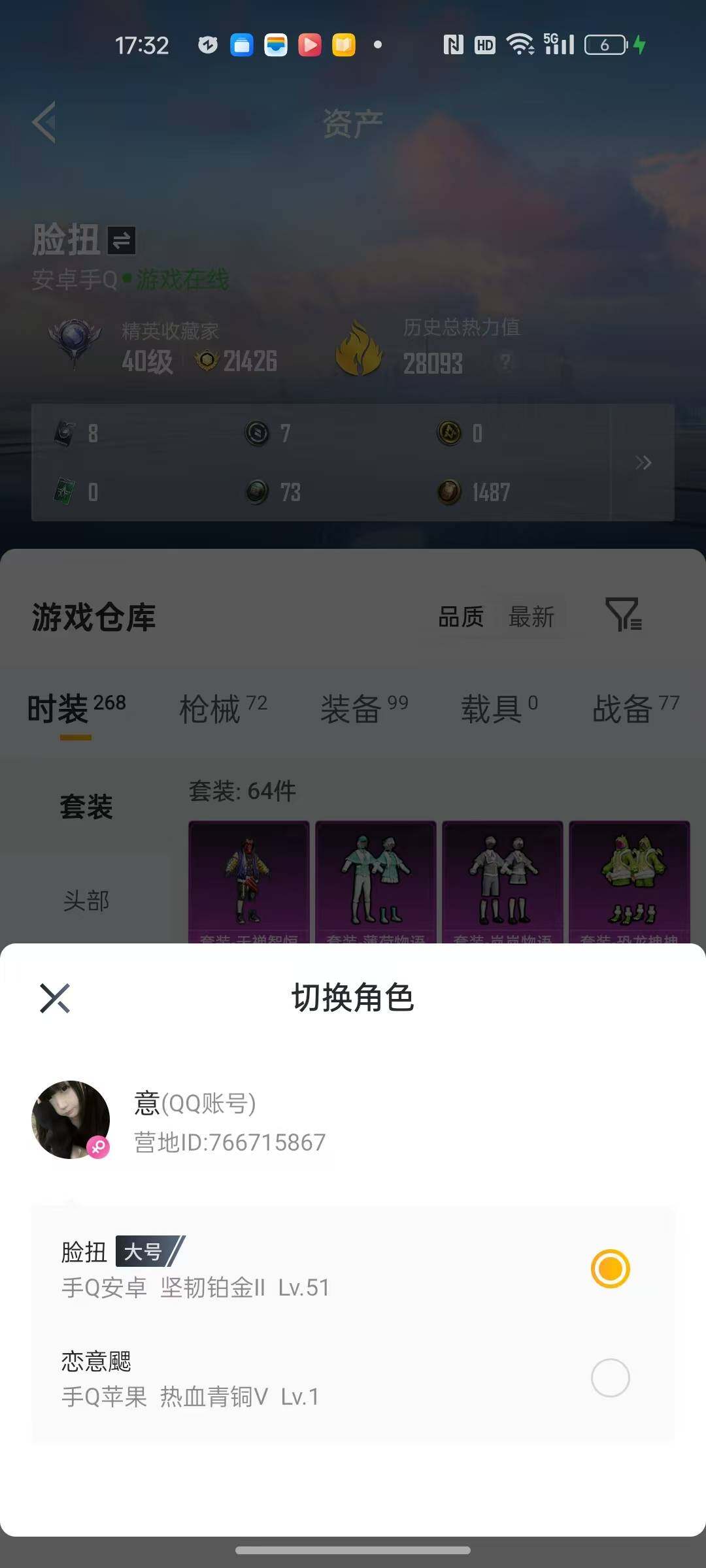Viewport: 706px width, 1568px height.
Task: Tap the bronze coin icon showing 1487
Action: [x=450, y=492]
